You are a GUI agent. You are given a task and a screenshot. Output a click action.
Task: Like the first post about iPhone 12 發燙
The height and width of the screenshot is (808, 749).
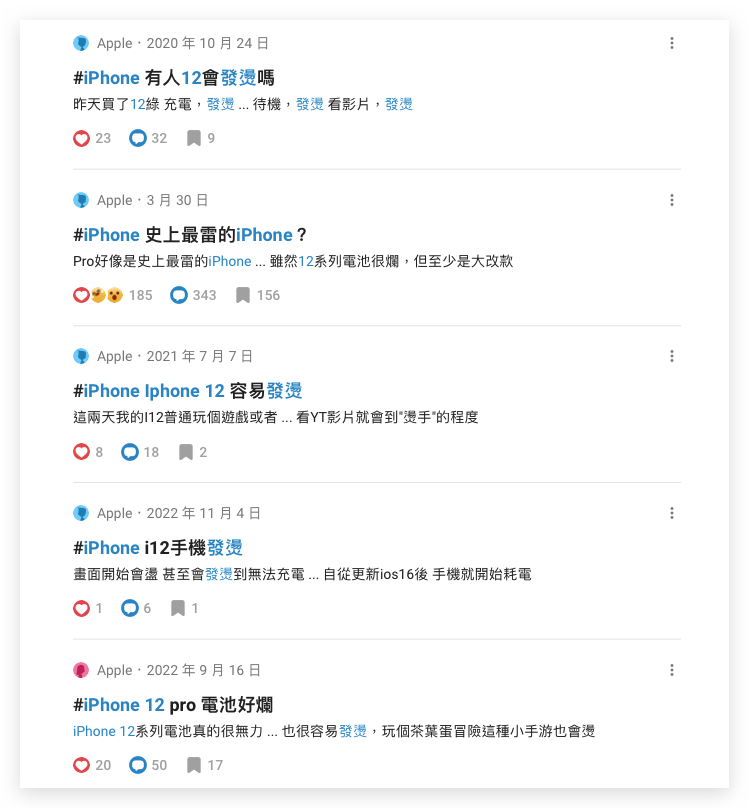tap(80, 138)
